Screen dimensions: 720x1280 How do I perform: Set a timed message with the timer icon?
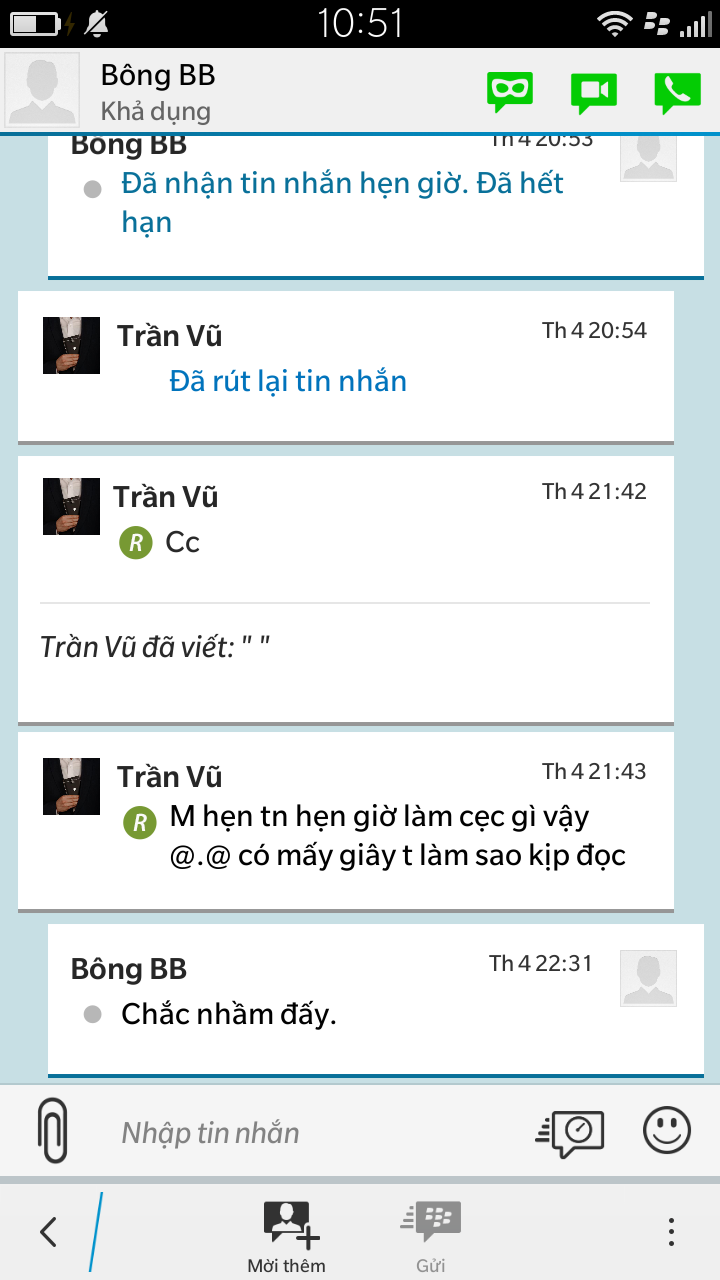point(571,1132)
